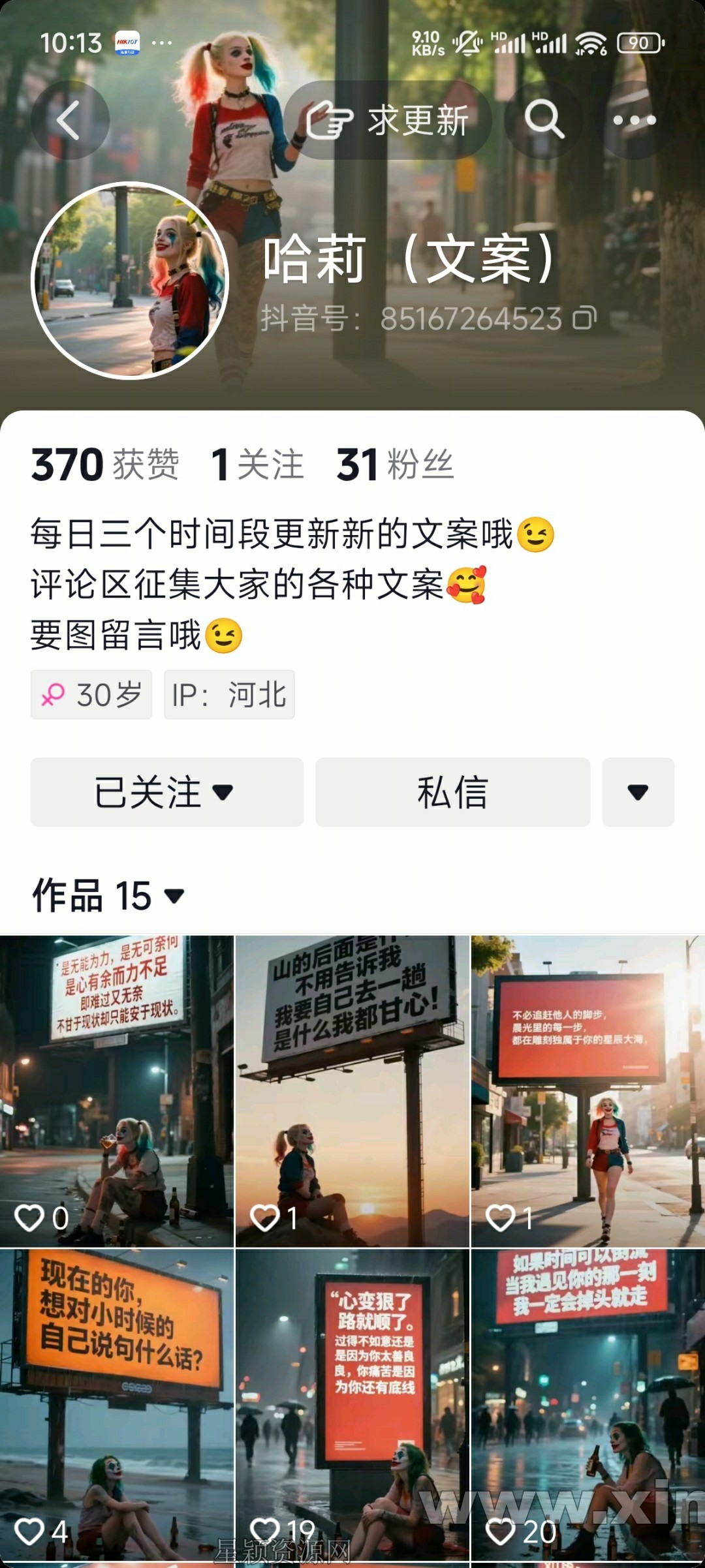View the profile avatar photo
The image size is (705, 1568).
tap(130, 281)
